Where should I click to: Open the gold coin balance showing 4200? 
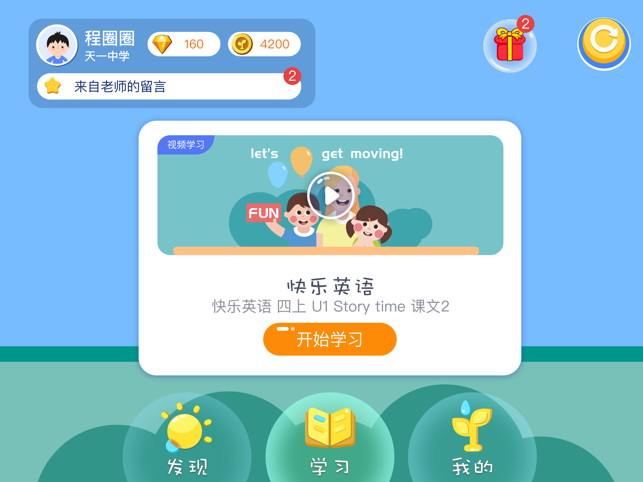tap(264, 44)
